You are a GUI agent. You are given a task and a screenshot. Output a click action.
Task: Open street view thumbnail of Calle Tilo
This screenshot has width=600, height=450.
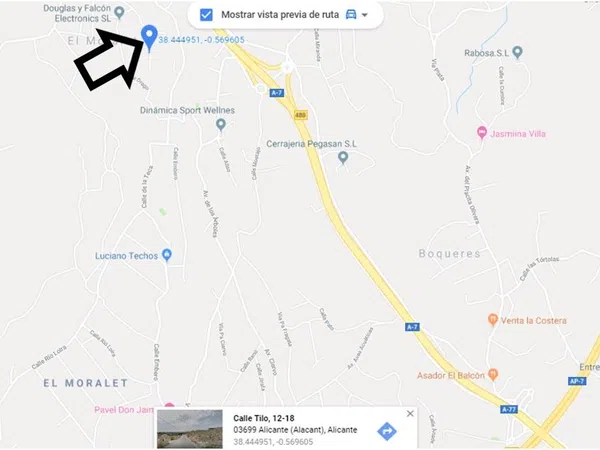[192, 429]
